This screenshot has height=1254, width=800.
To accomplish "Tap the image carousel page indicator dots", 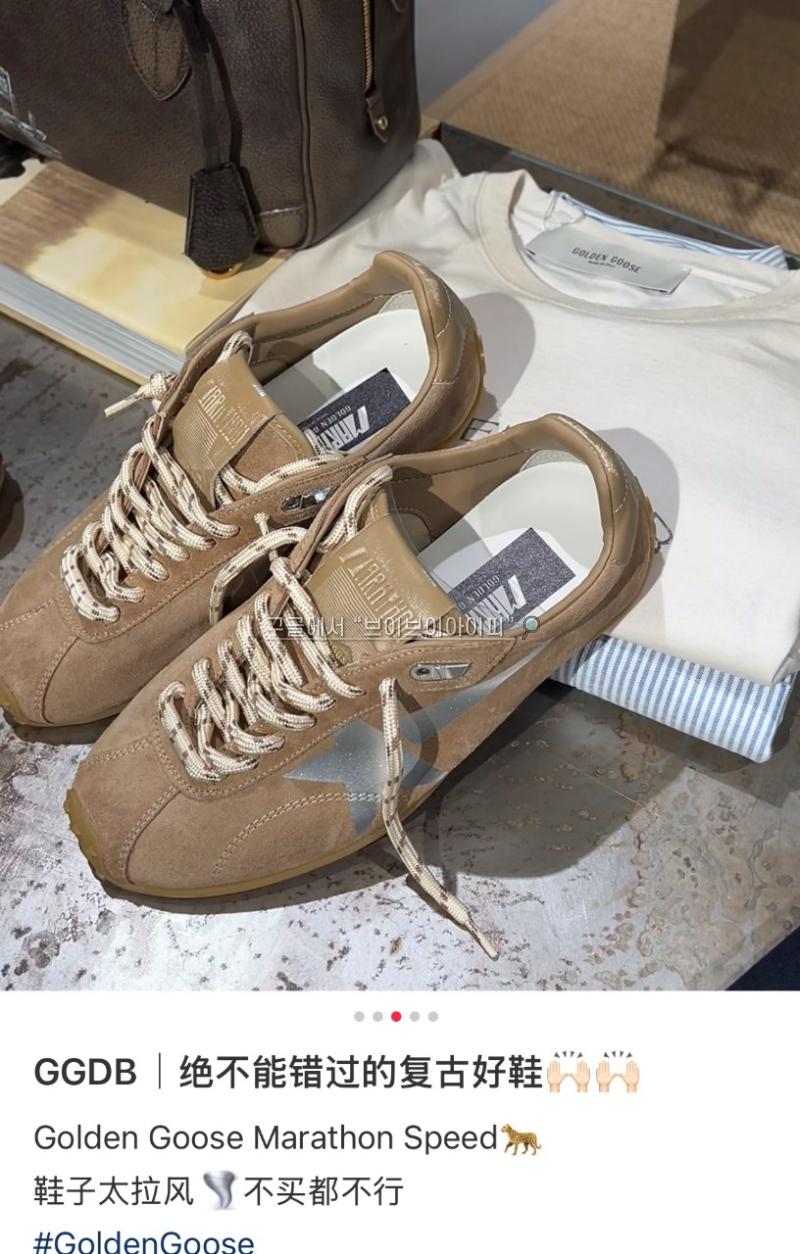I will pyautogui.click(x=397, y=1016).
